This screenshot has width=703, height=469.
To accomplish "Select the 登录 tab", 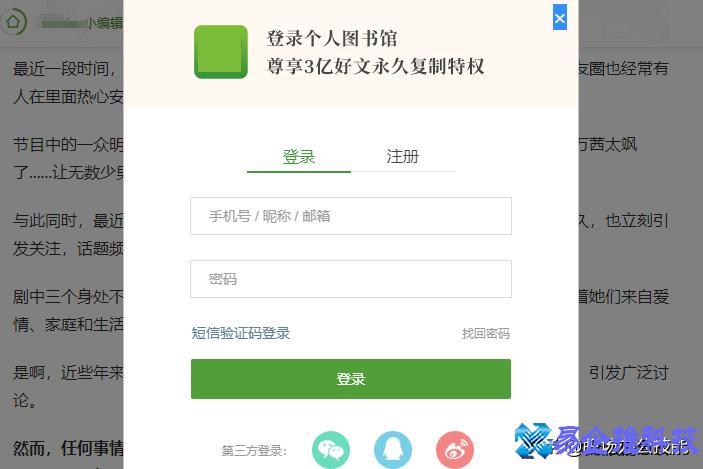I will [x=299, y=157].
